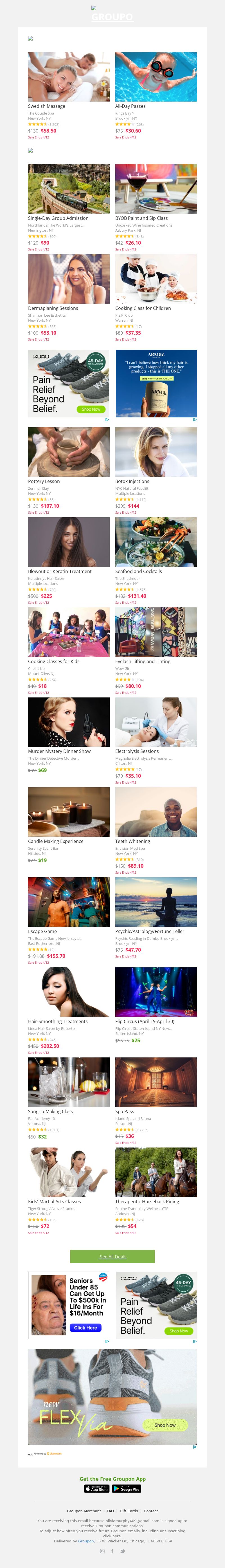Open the Pottery Lesson deal

point(44,481)
